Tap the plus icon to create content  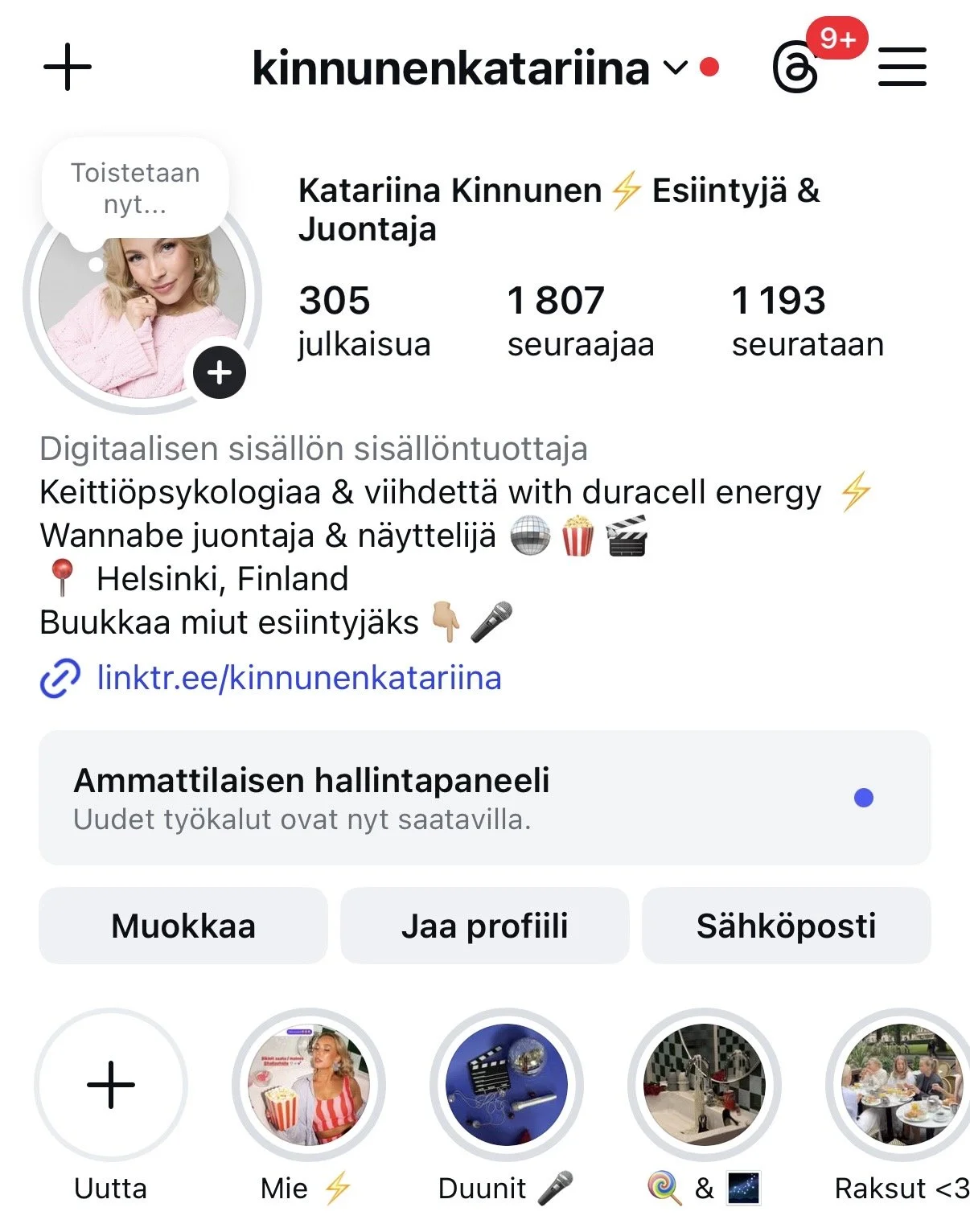coord(68,68)
